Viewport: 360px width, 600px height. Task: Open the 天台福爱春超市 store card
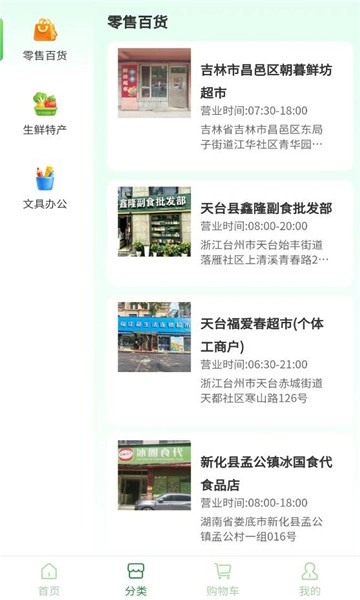[230, 360]
